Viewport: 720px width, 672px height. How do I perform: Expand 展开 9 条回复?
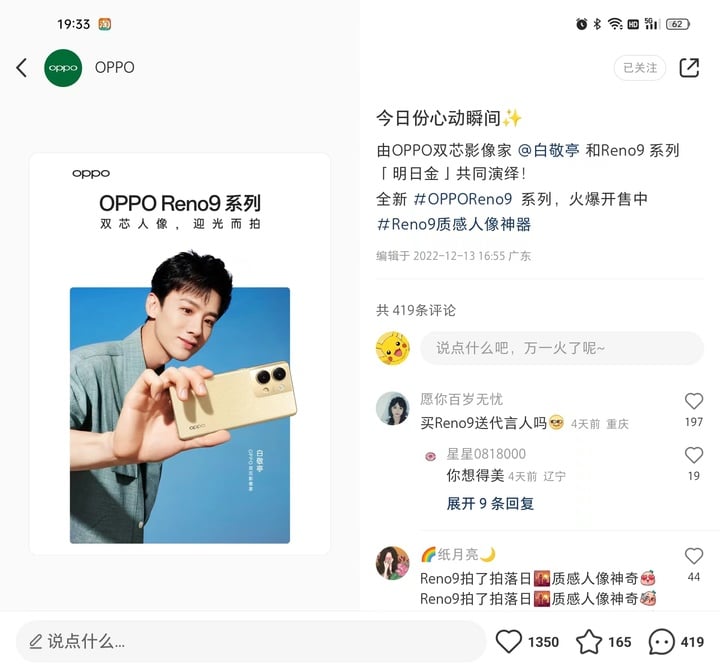coord(490,503)
